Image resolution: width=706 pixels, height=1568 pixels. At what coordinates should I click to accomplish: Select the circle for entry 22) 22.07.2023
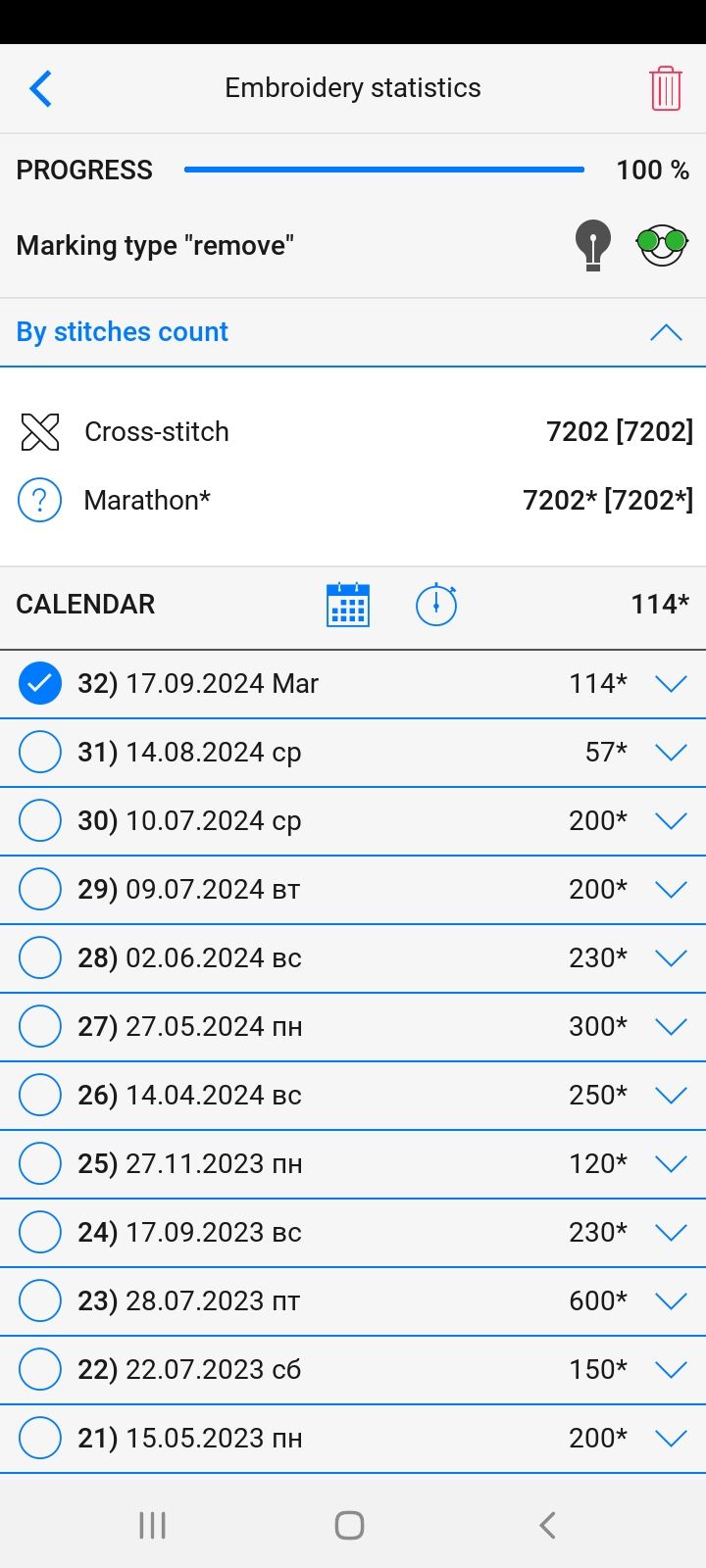[x=40, y=1369]
